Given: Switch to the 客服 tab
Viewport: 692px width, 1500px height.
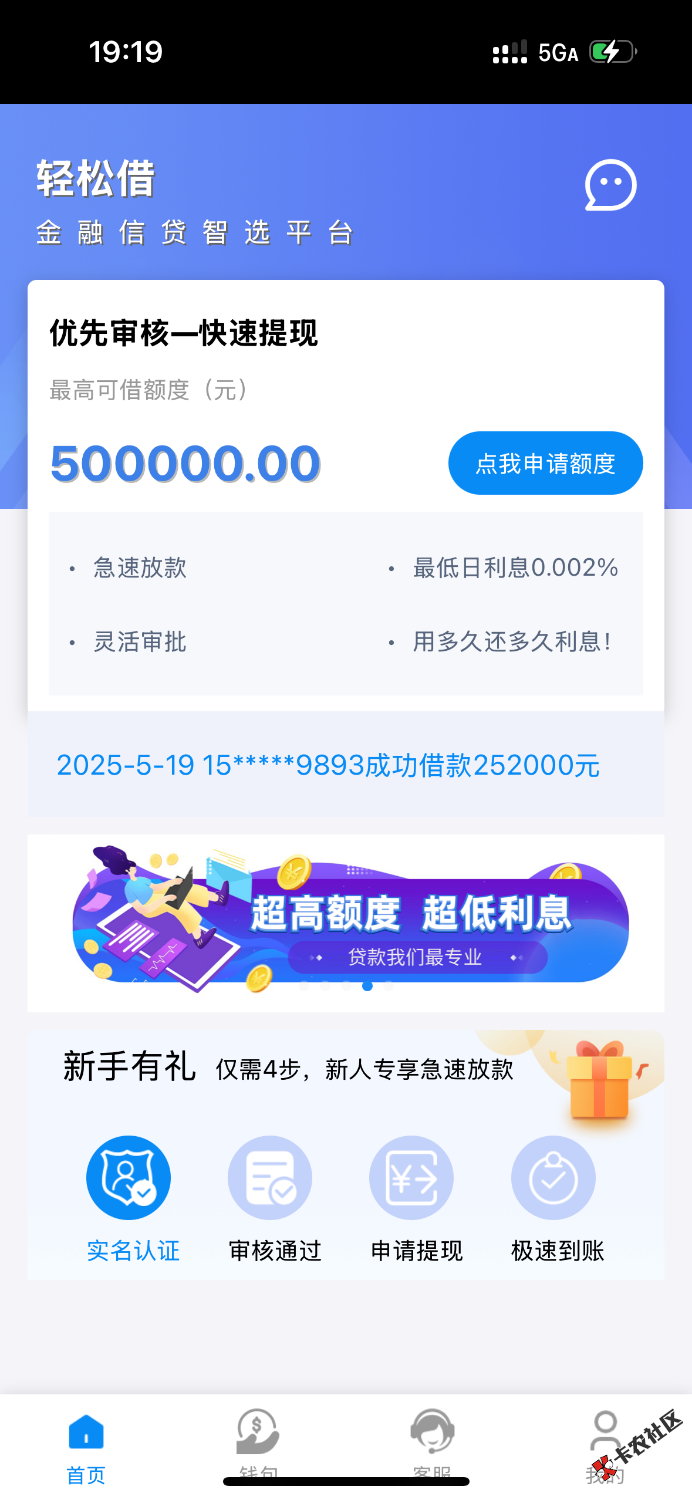Looking at the screenshot, I should 432,1445.
